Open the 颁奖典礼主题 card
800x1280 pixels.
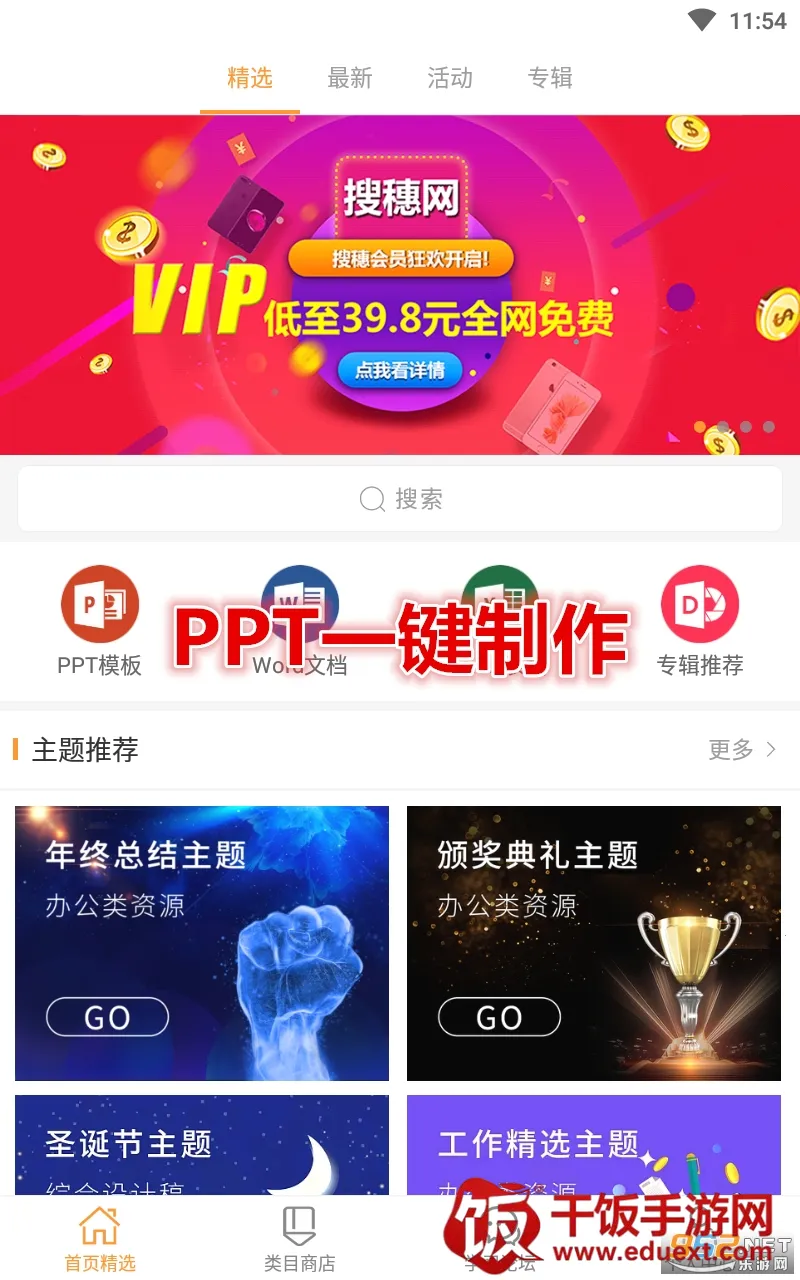point(593,943)
